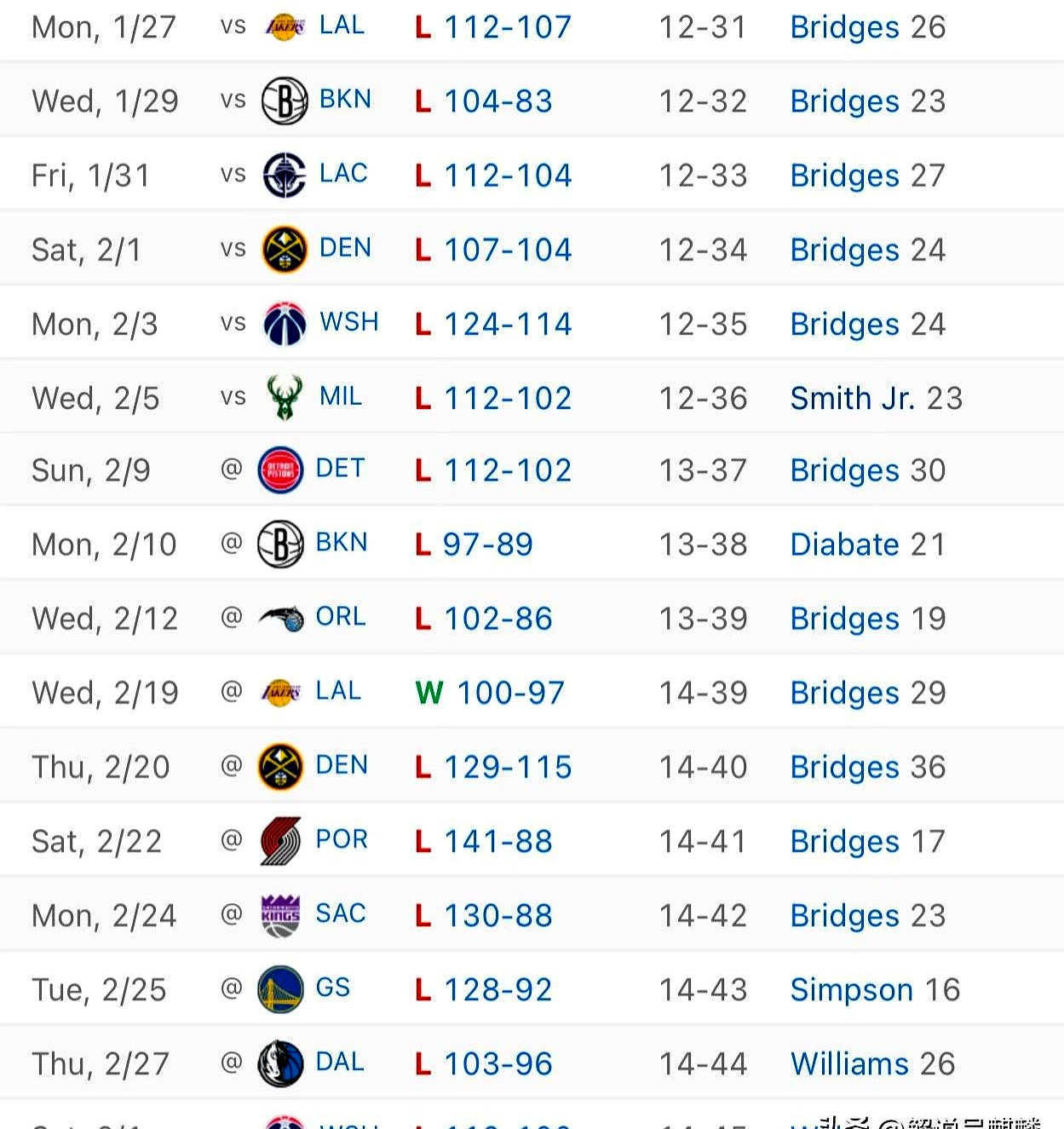Open the 100-97 win recap
This screenshot has height=1129, width=1064.
pos(510,693)
